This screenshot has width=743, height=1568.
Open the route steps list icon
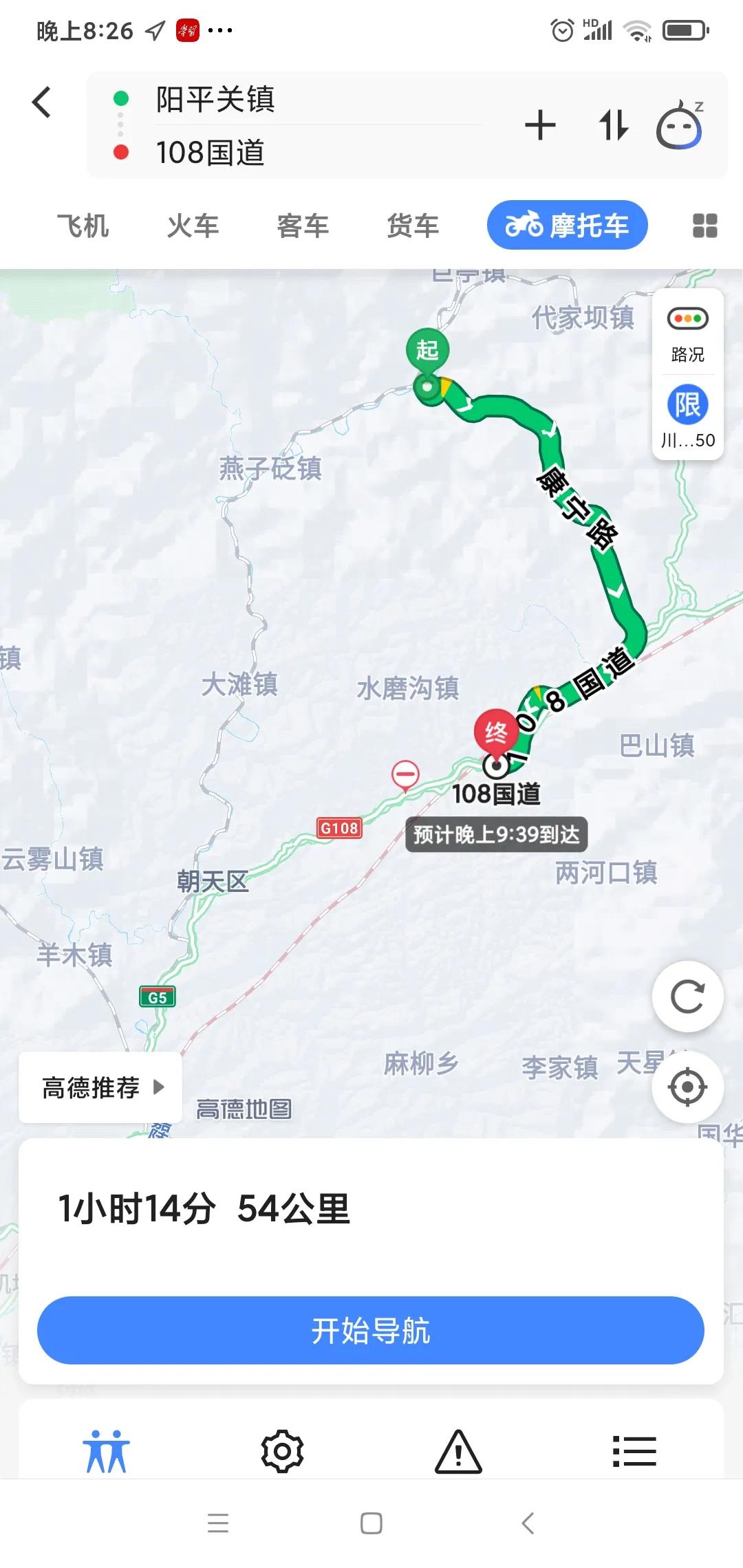[635, 1450]
